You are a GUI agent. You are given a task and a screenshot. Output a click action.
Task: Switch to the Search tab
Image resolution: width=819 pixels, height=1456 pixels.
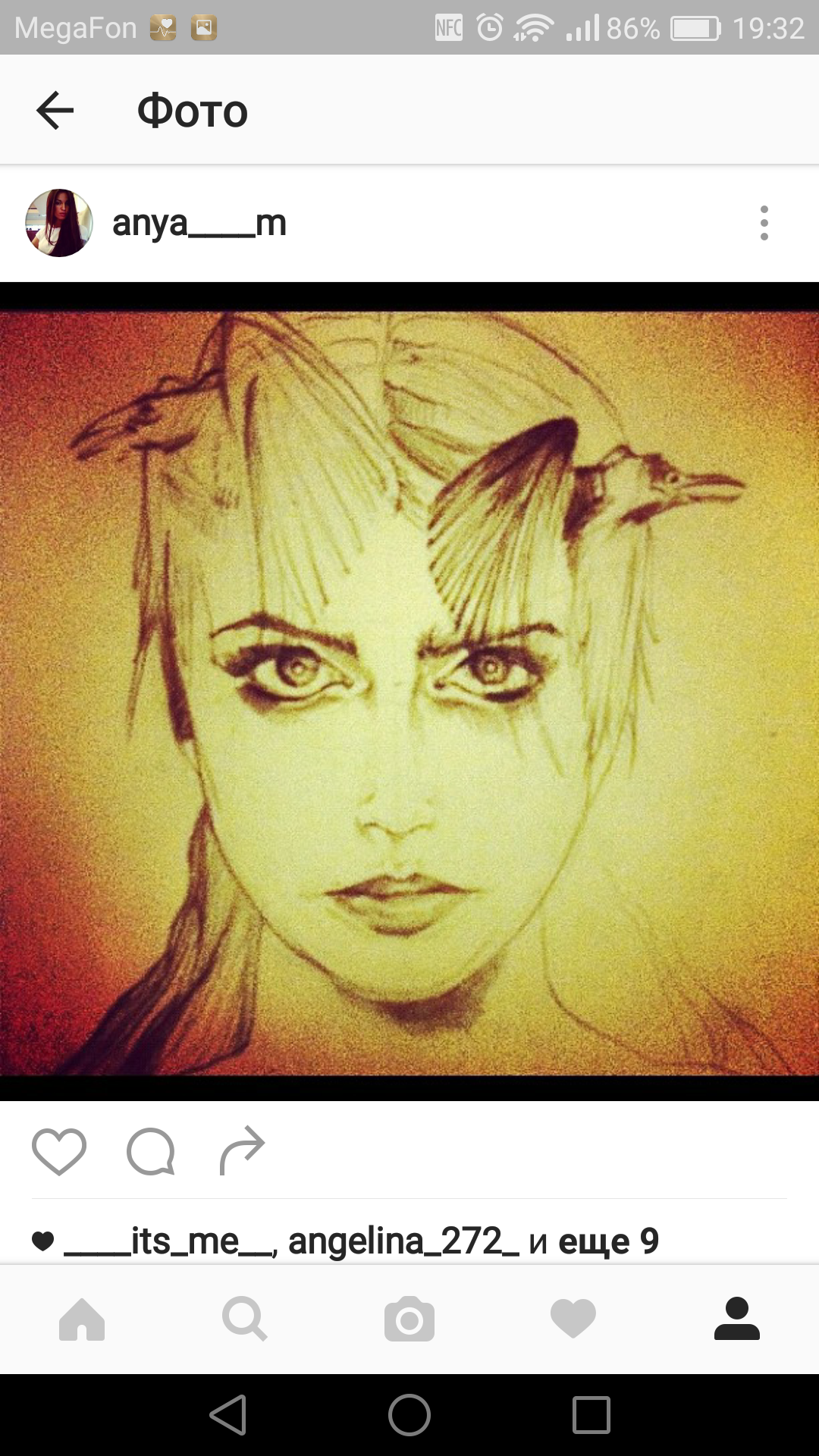pyautogui.click(x=245, y=1319)
